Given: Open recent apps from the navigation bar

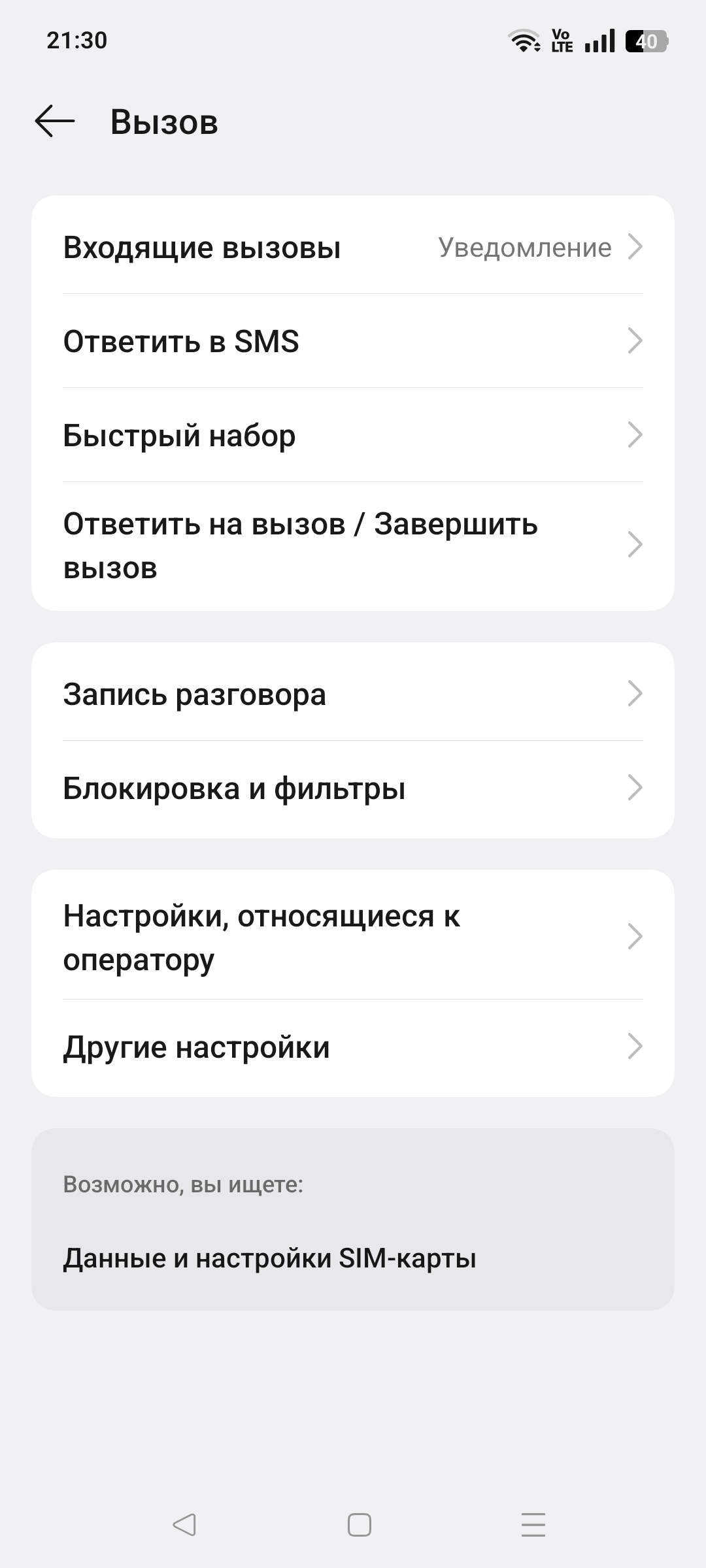Looking at the screenshot, I should point(533,1525).
